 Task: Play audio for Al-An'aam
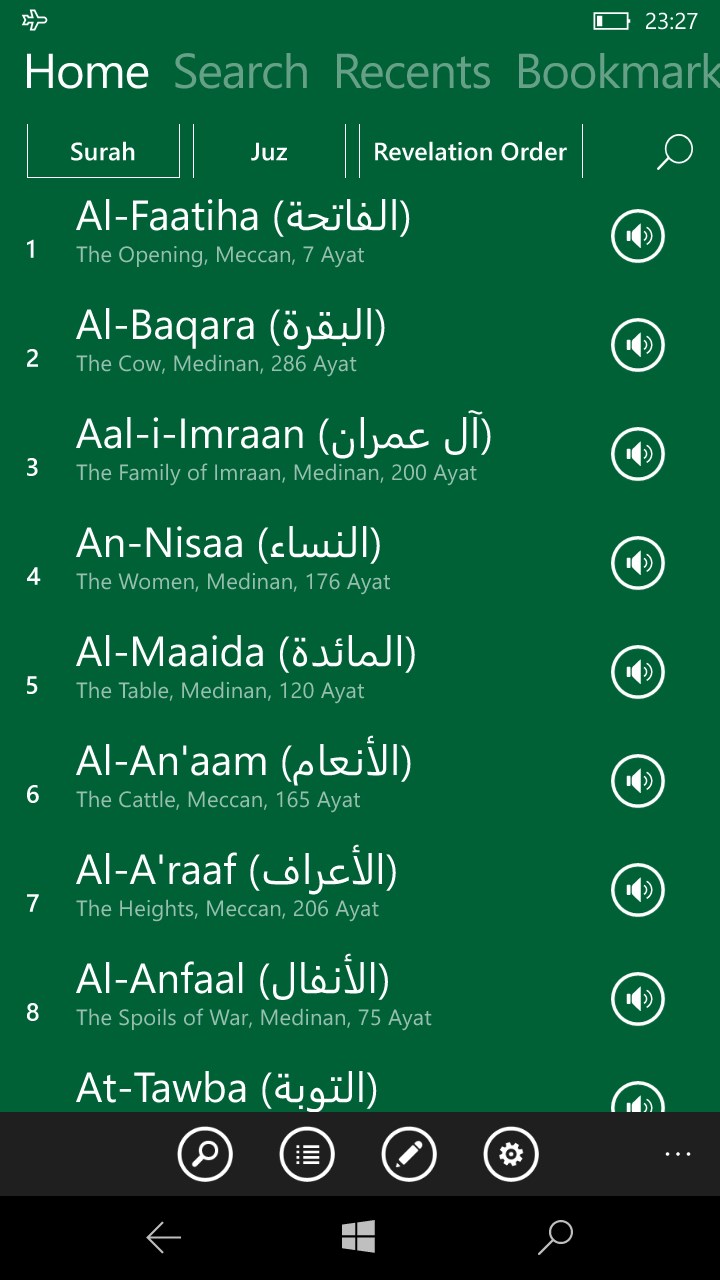coord(638,781)
